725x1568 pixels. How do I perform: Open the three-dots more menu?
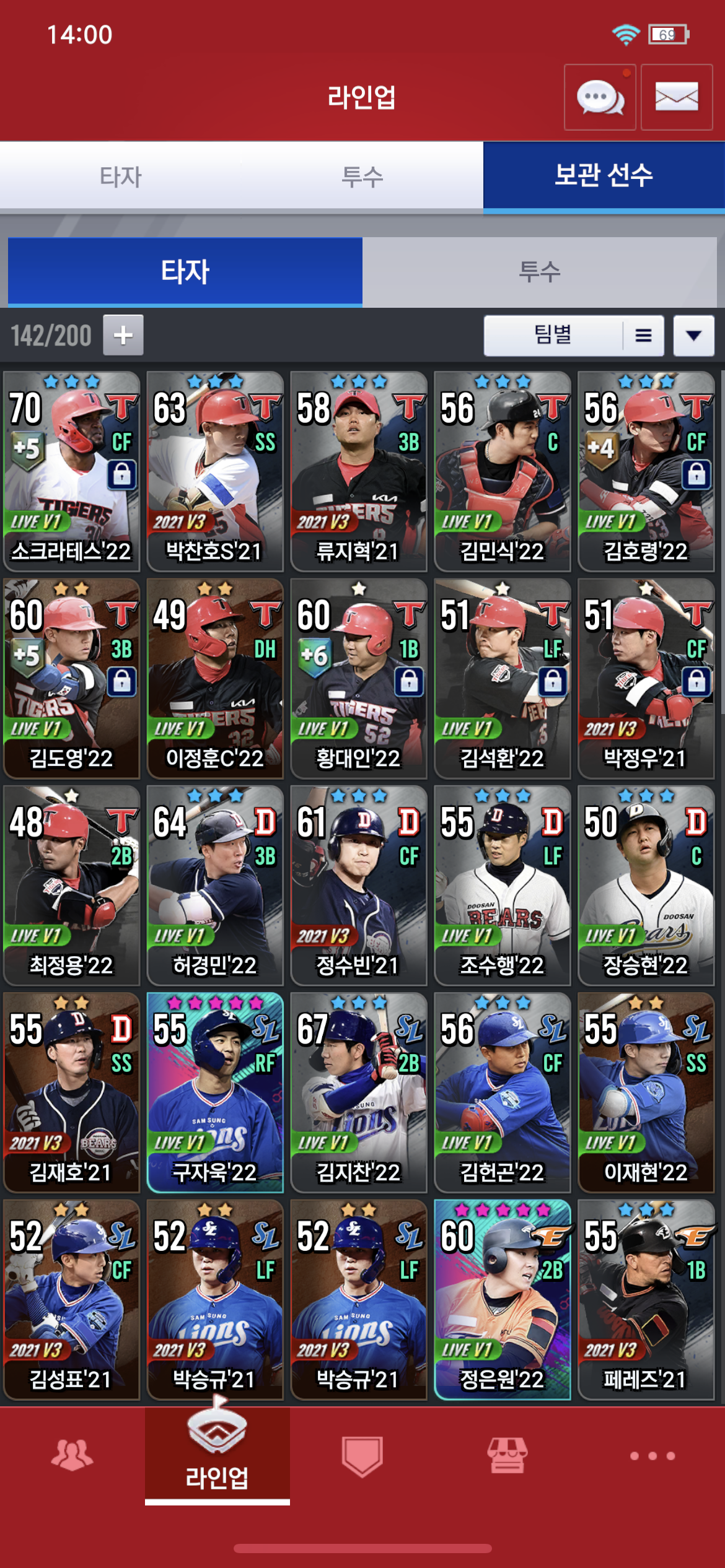(652, 1455)
